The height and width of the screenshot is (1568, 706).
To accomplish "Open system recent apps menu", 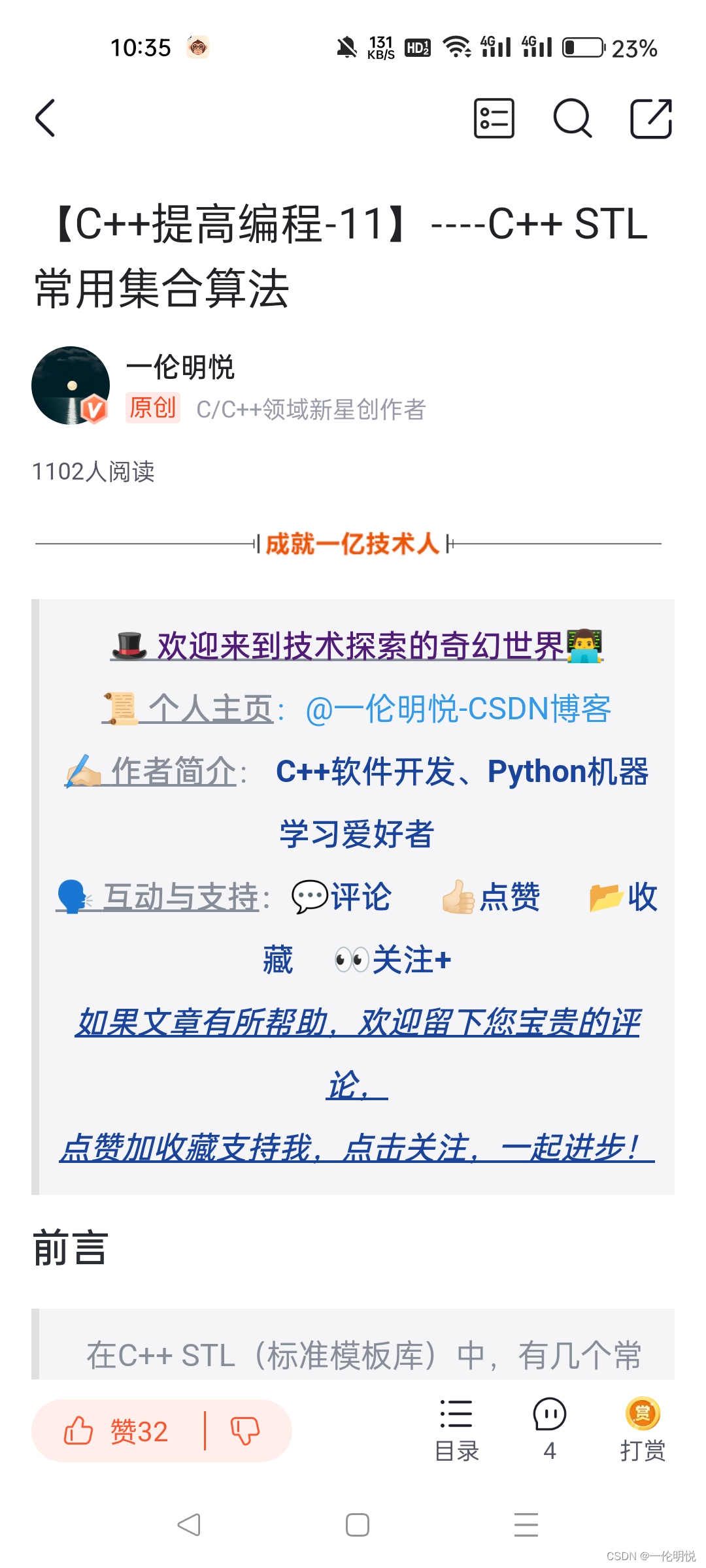I will 526,1525.
